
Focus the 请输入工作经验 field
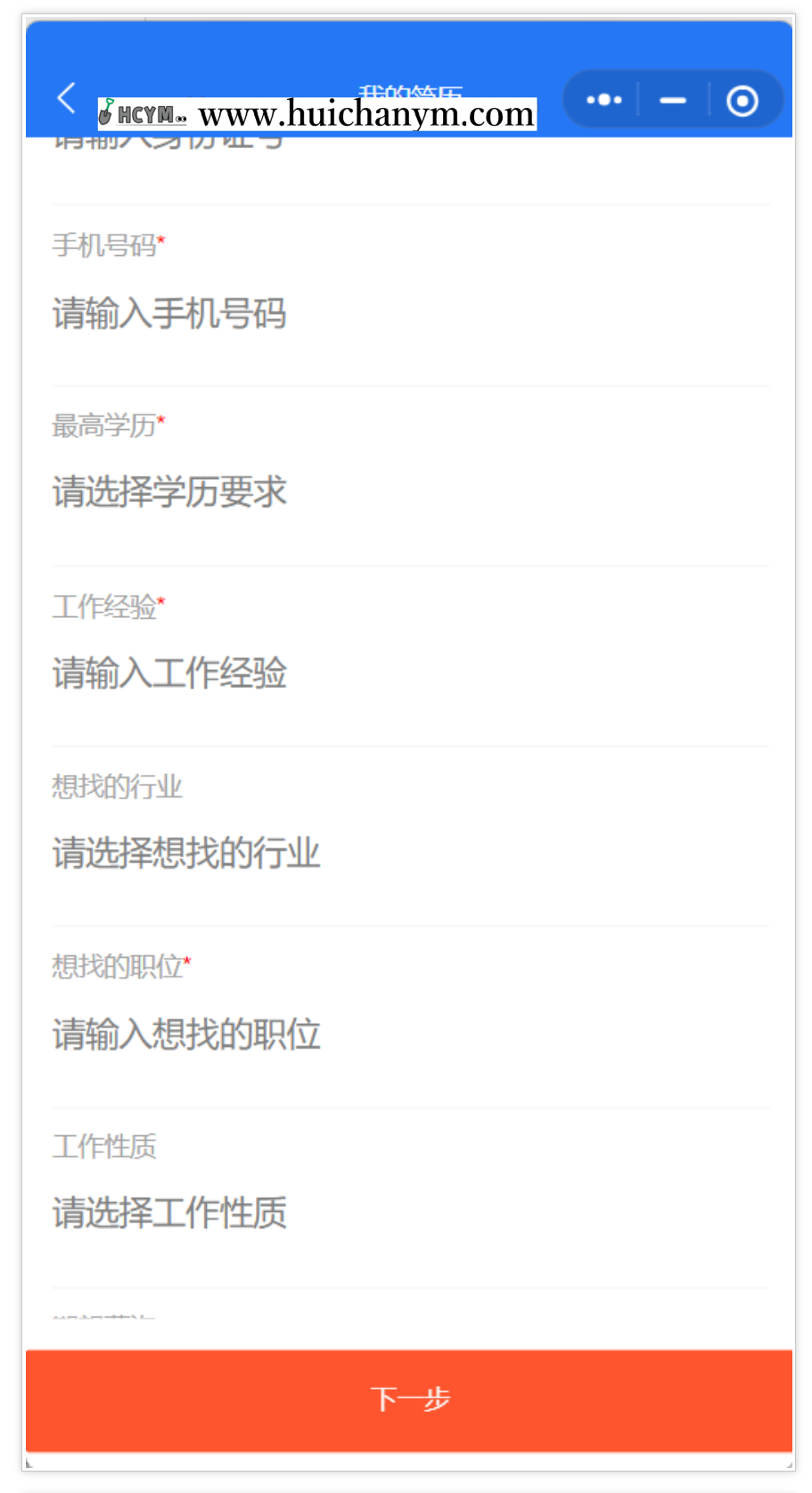(x=169, y=673)
